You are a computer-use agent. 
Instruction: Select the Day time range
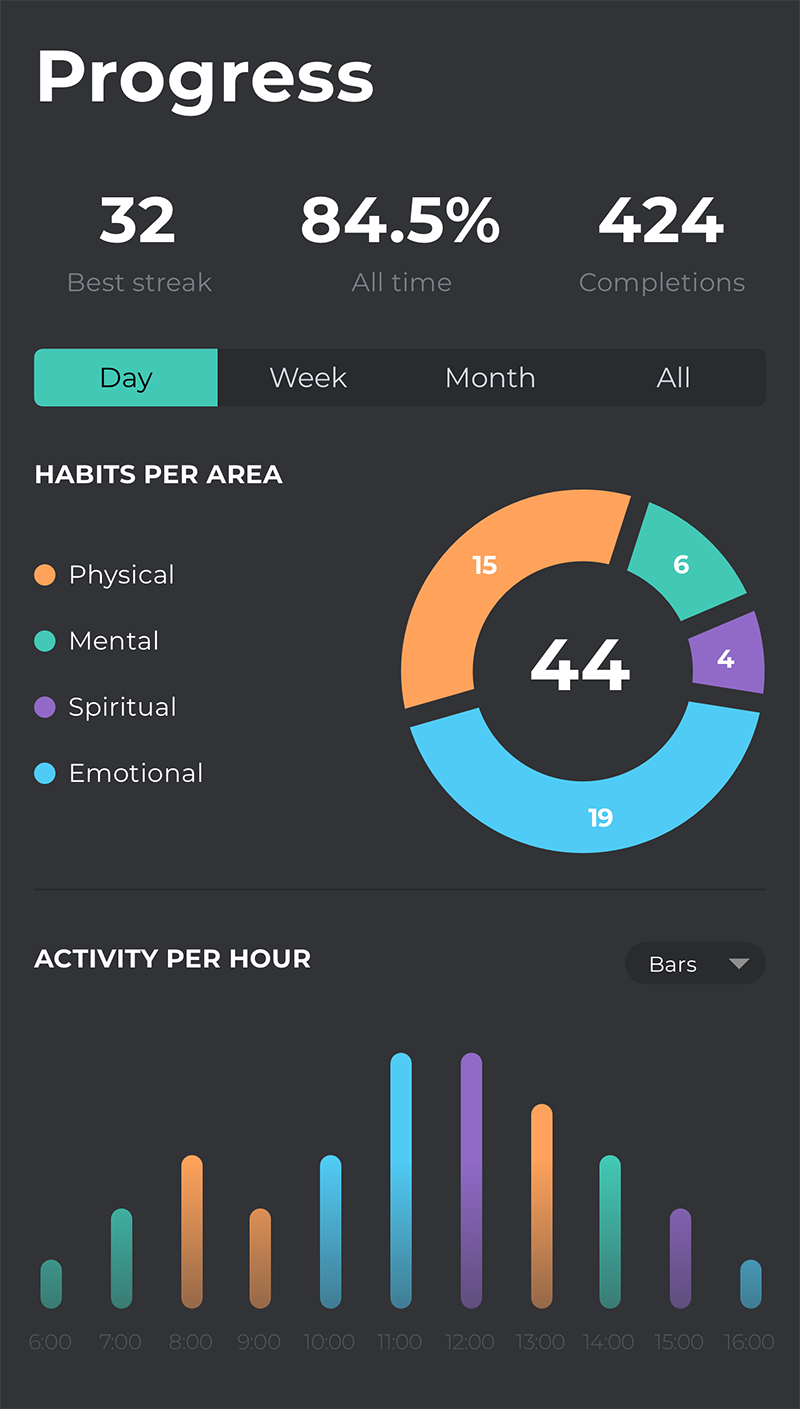[x=126, y=378]
